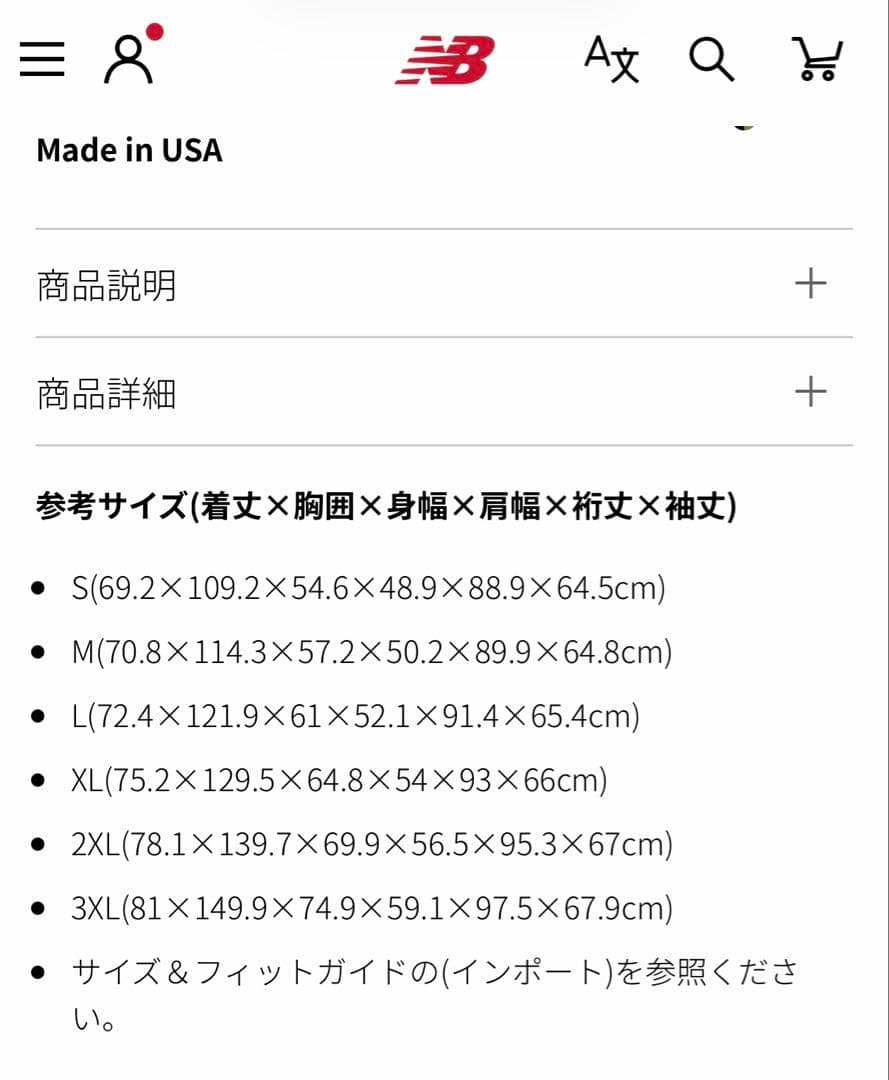Select the magnifying glass icon

point(712,60)
